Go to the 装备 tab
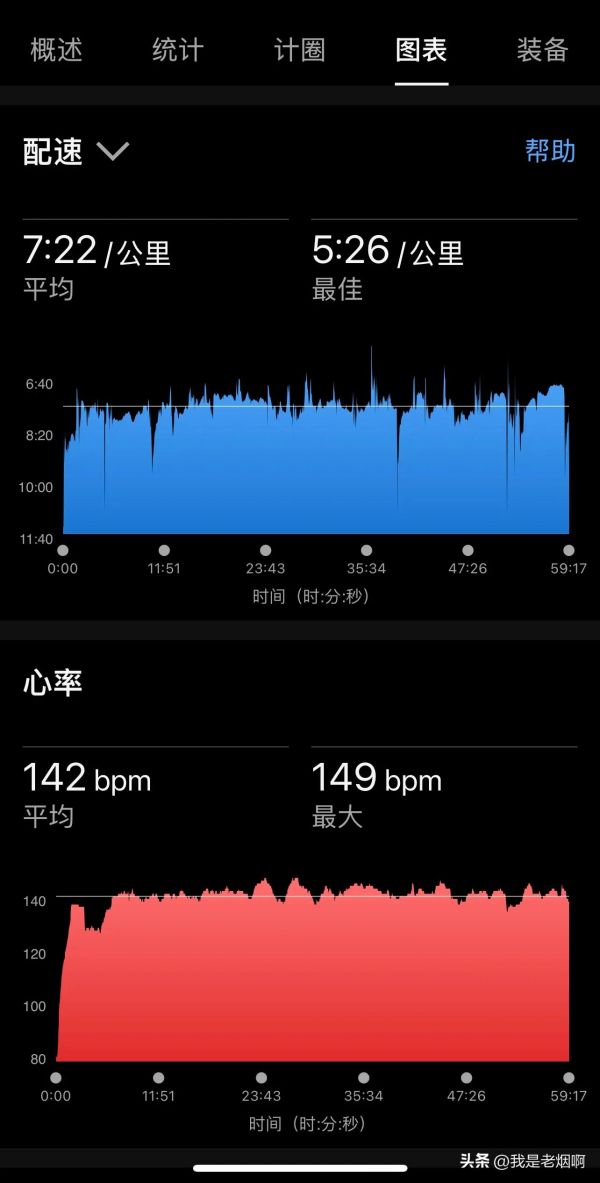600x1183 pixels. (x=543, y=51)
